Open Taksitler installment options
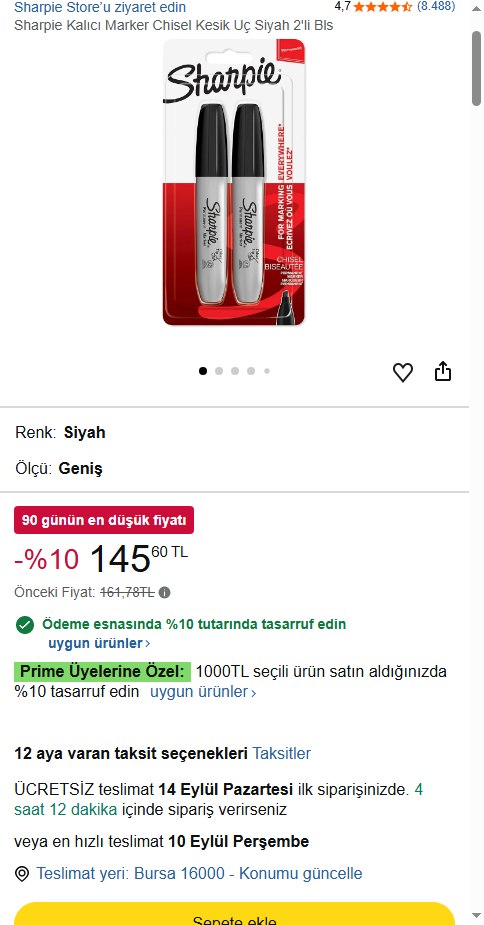The height and width of the screenshot is (925, 484). click(282, 753)
